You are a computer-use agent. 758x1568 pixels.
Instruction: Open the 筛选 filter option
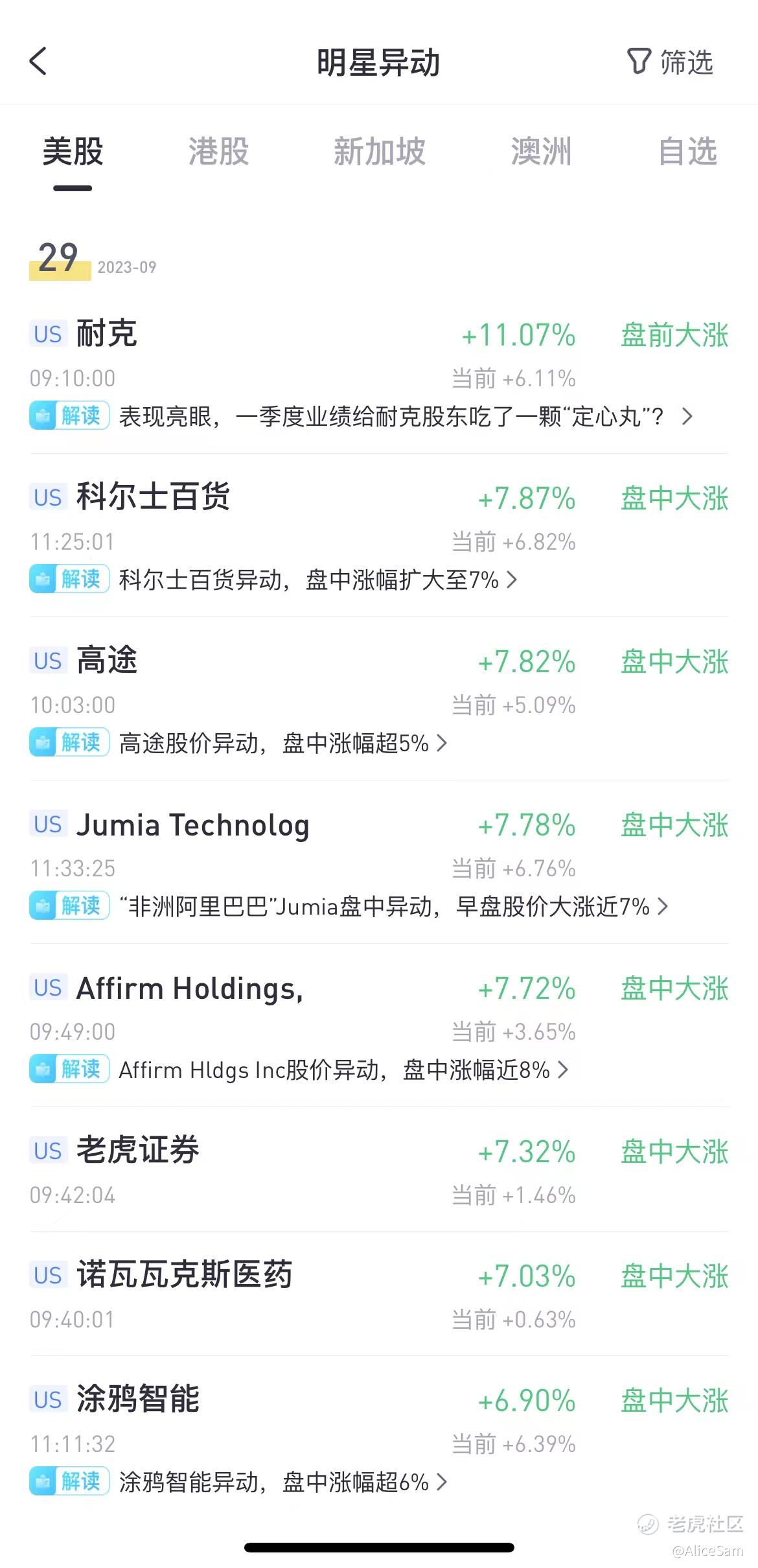pos(671,62)
